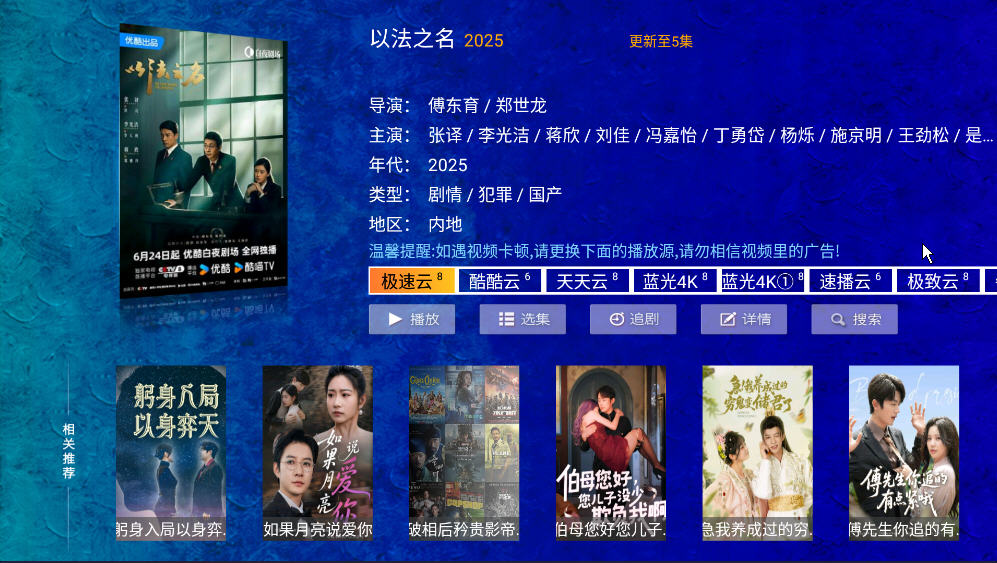The height and width of the screenshot is (563, 997).
Task: Tap 追剧 to follow this series
Action: pos(633,319)
